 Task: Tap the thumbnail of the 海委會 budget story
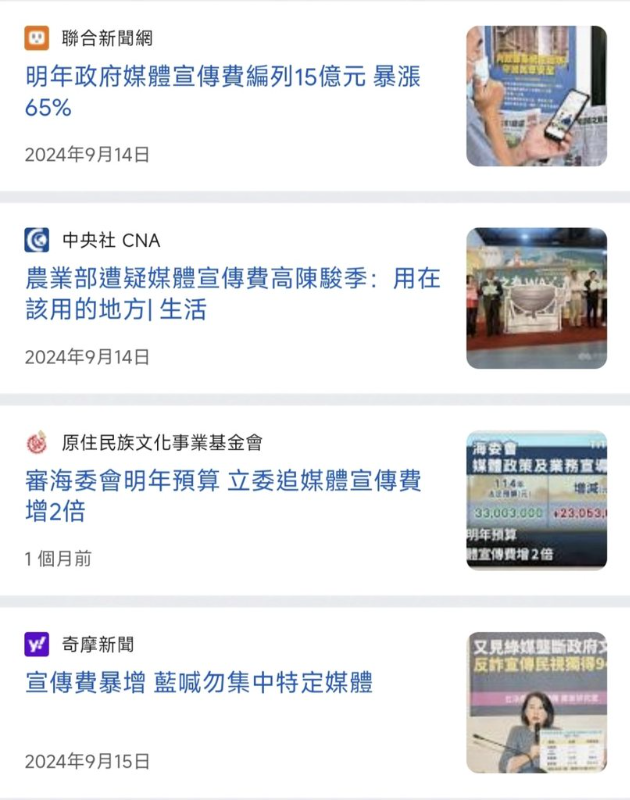pyautogui.click(x=536, y=500)
